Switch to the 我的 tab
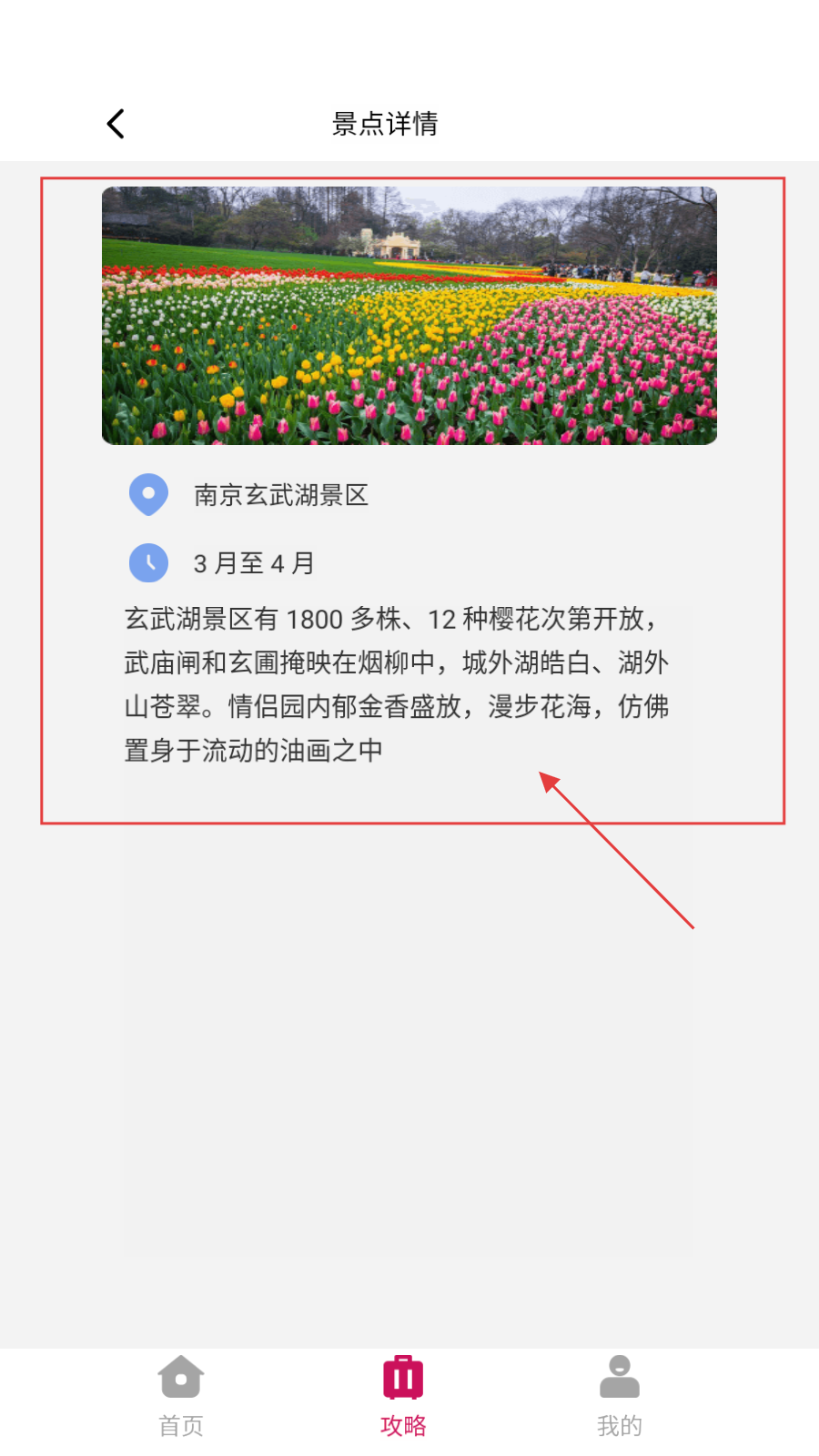819x1456 pixels. click(619, 1396)
